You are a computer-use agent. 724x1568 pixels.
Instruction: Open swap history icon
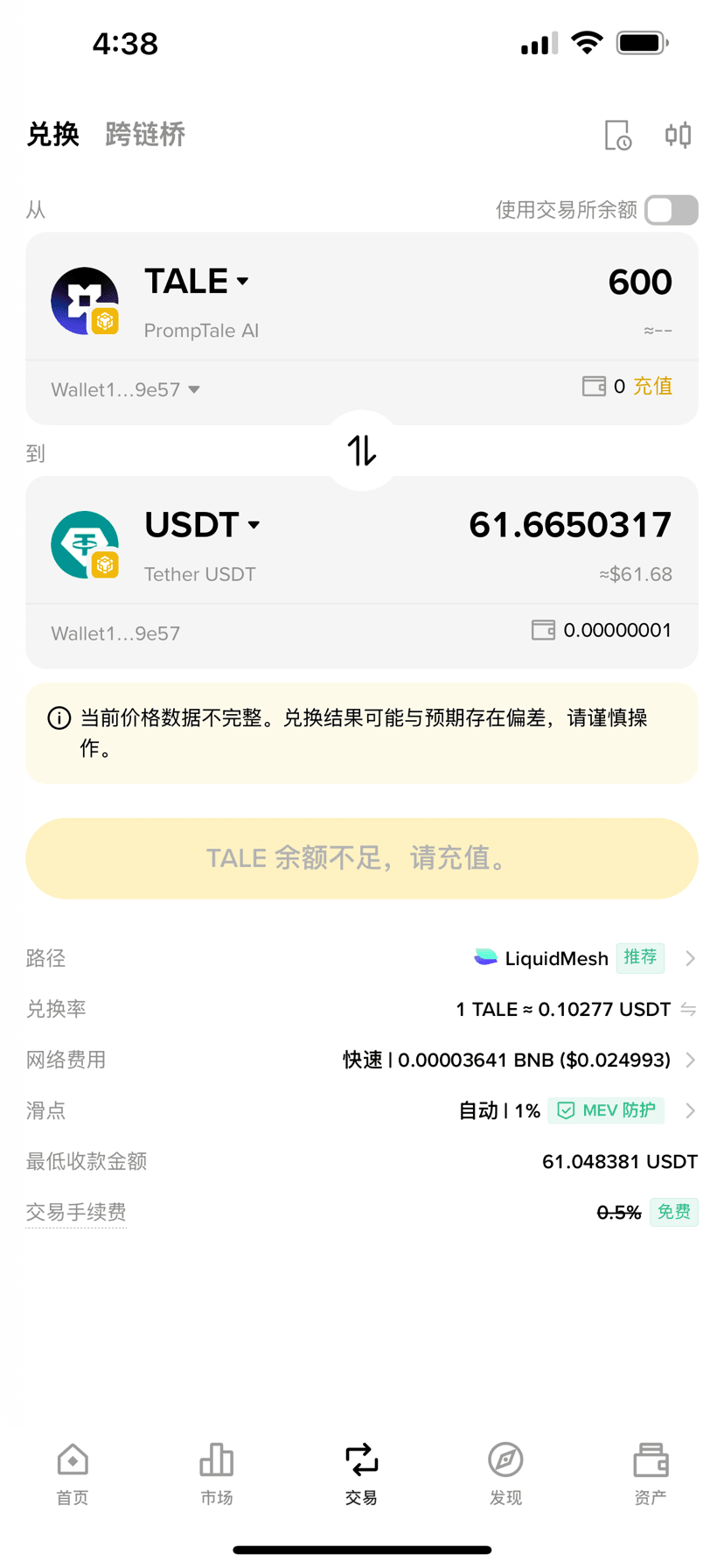point(618,136)
